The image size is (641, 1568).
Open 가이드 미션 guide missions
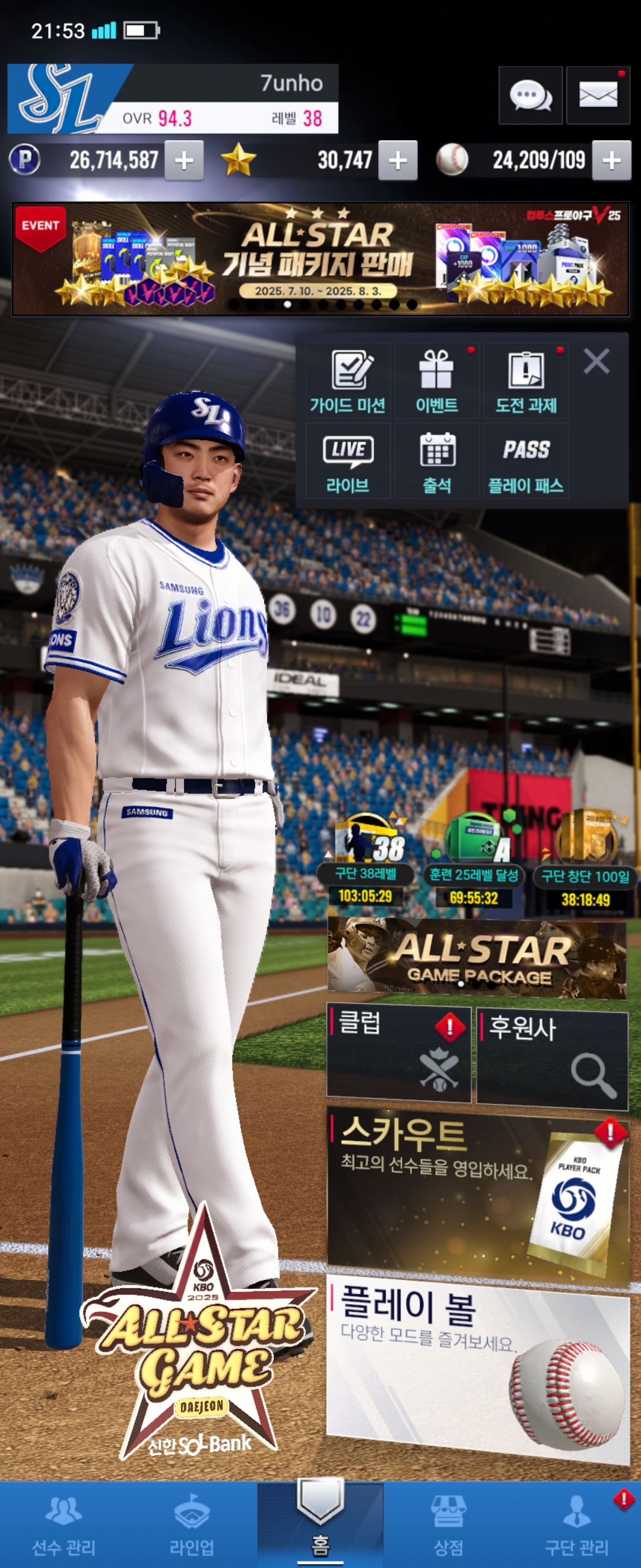347,381
